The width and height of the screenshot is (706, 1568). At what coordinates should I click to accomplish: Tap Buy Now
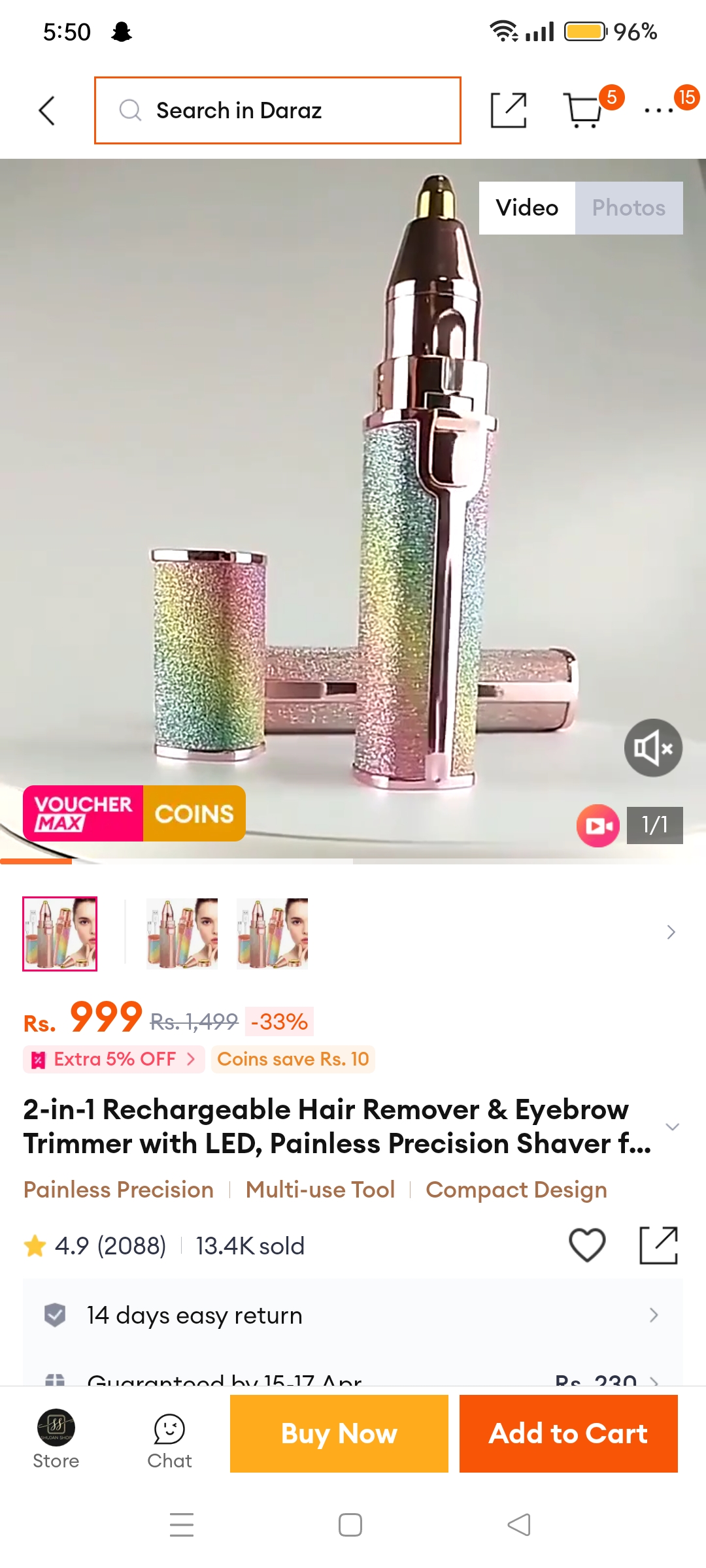coord(339,1433)
